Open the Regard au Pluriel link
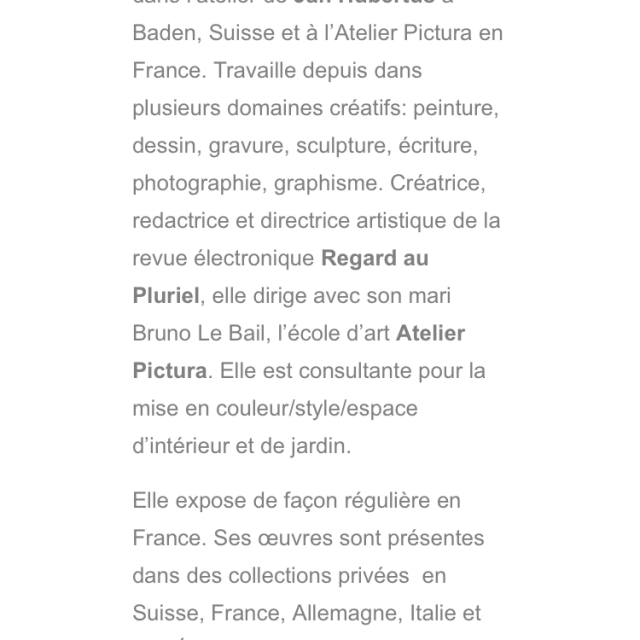Viewport: 640px width, 640px height. click(374, 259)
